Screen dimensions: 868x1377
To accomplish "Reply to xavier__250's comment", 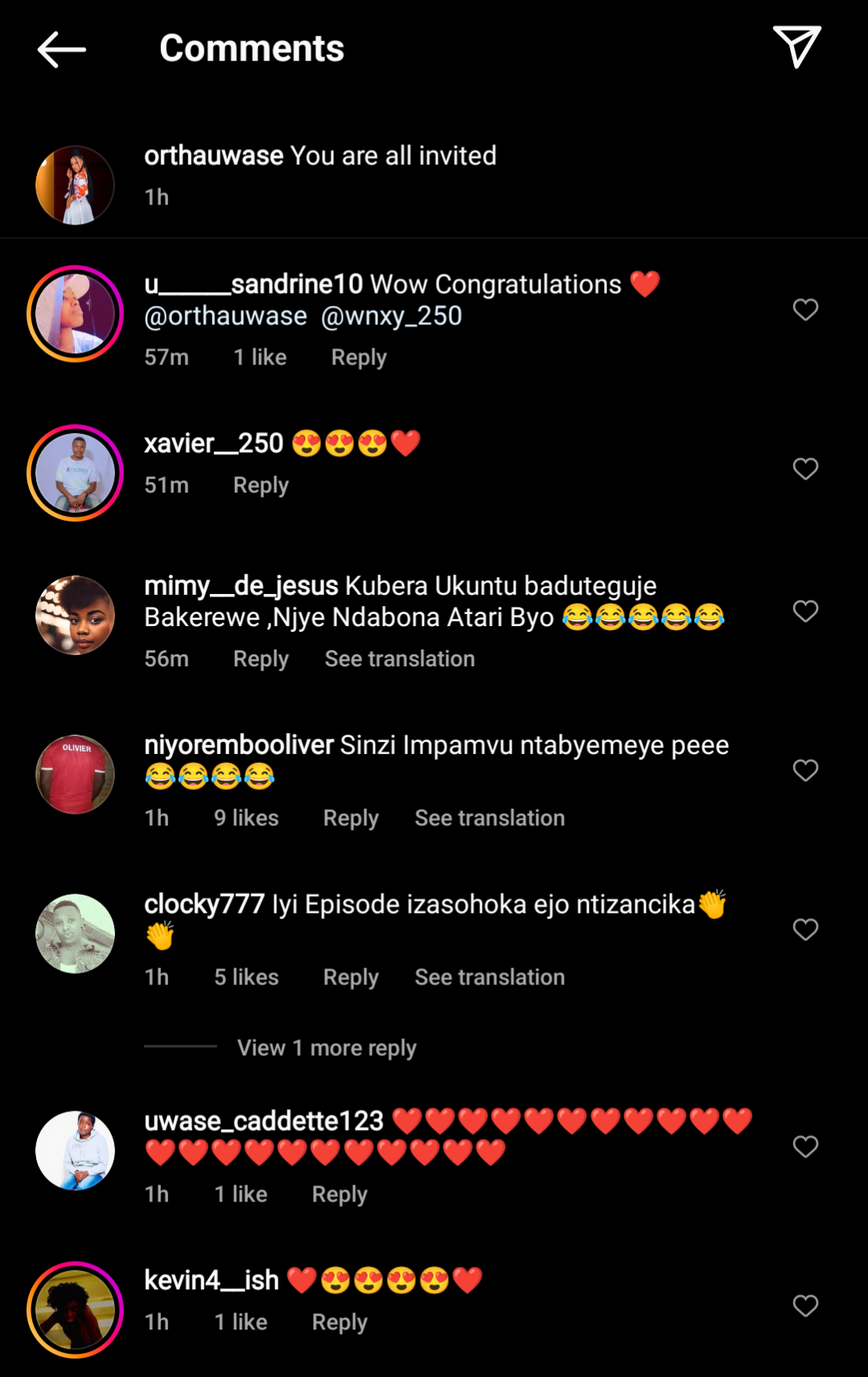I will (x=261, y=485).
